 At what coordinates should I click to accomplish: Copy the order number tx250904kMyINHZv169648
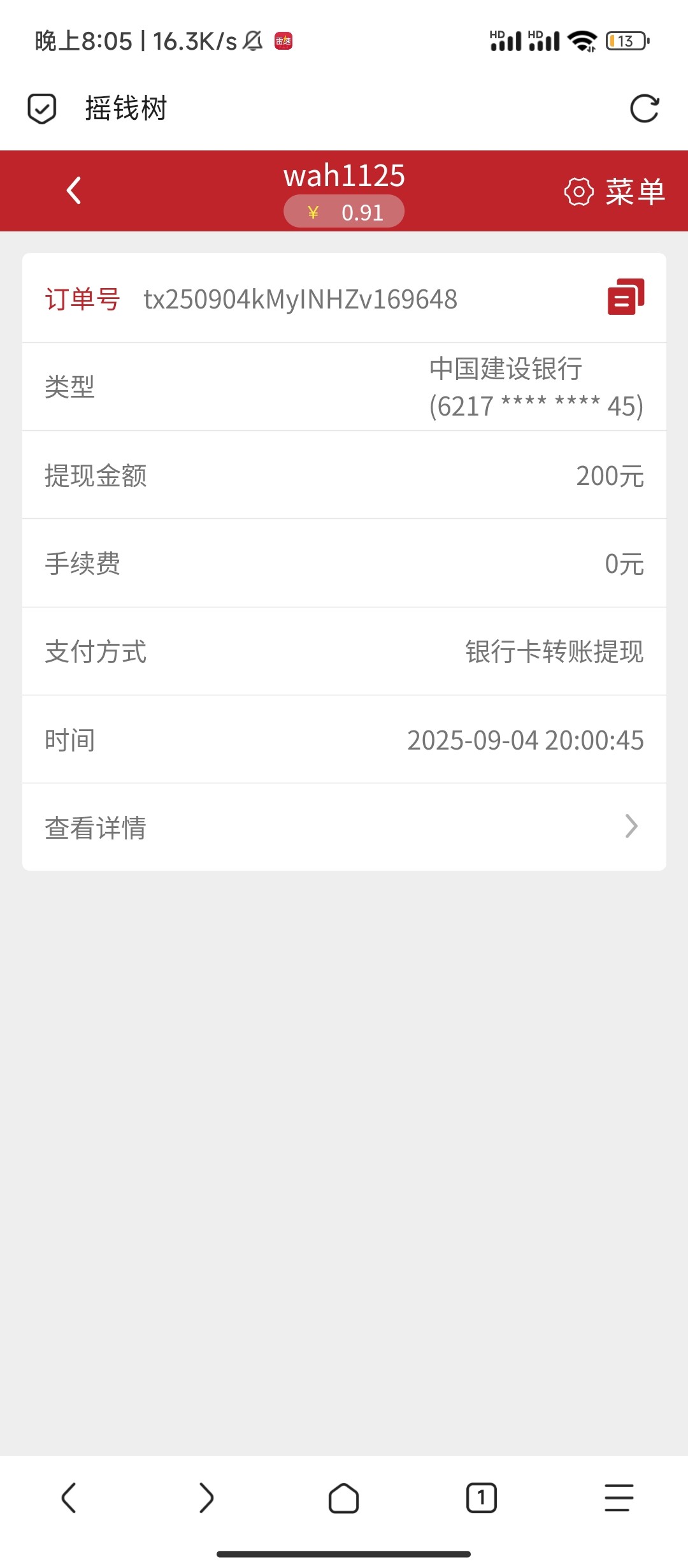click(626, 297)
